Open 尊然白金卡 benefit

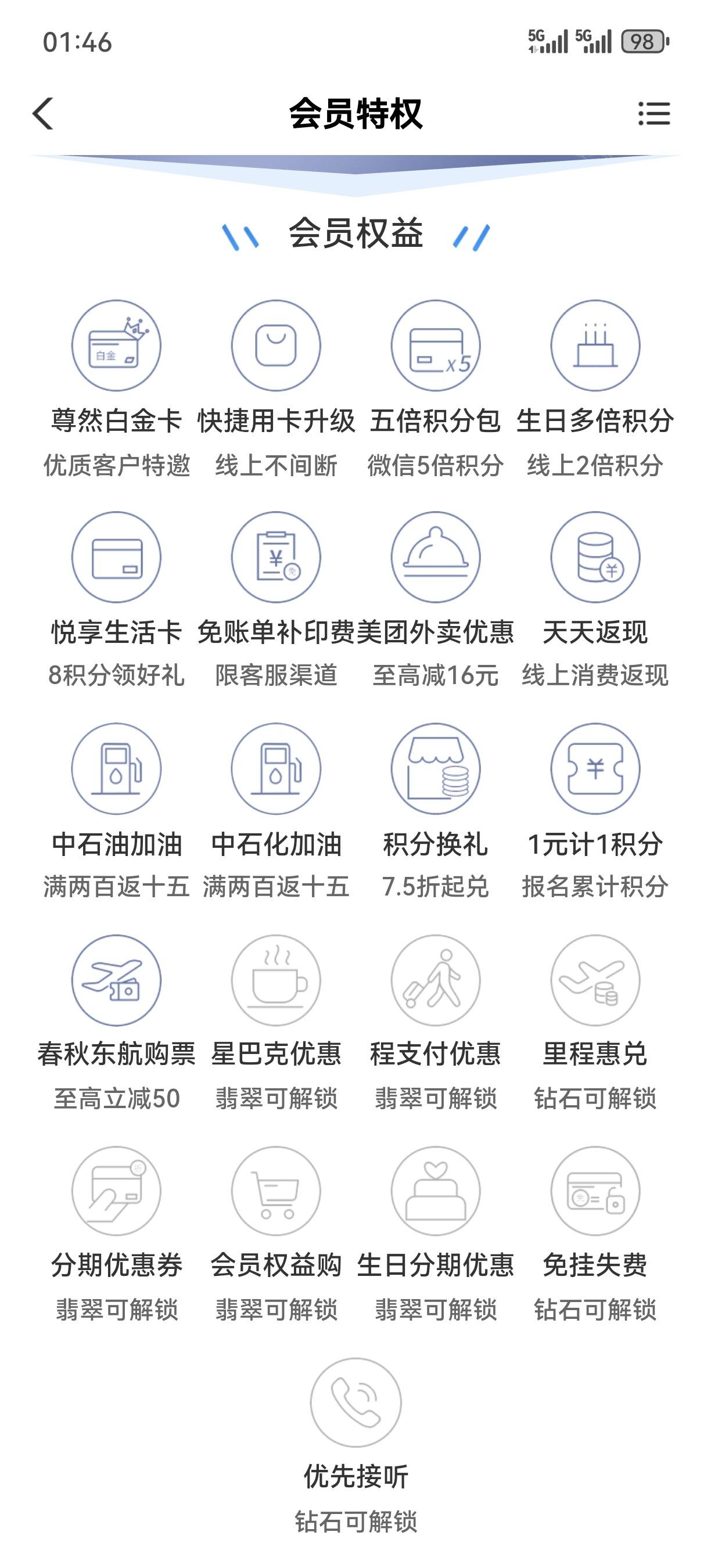tap(116, 389)
